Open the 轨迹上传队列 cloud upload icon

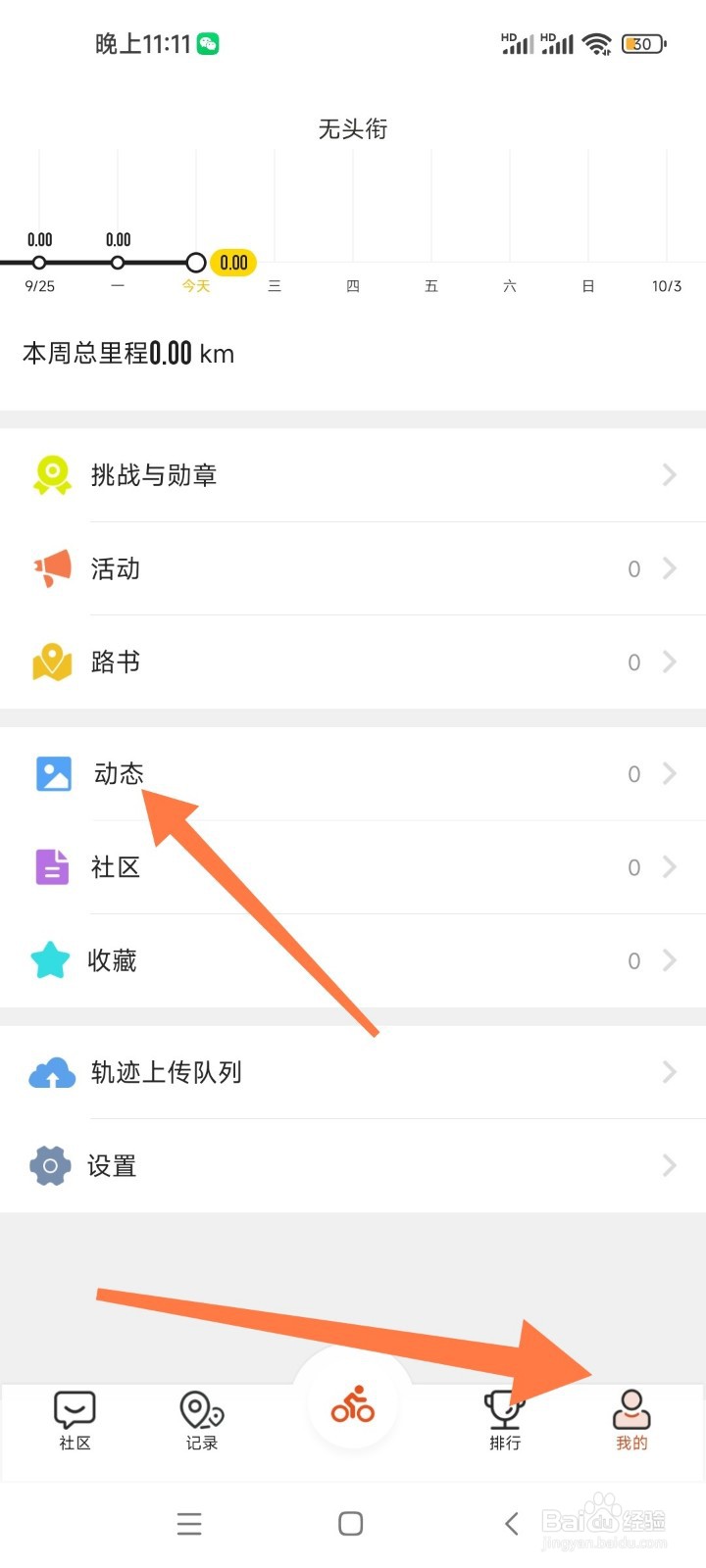52,1072
